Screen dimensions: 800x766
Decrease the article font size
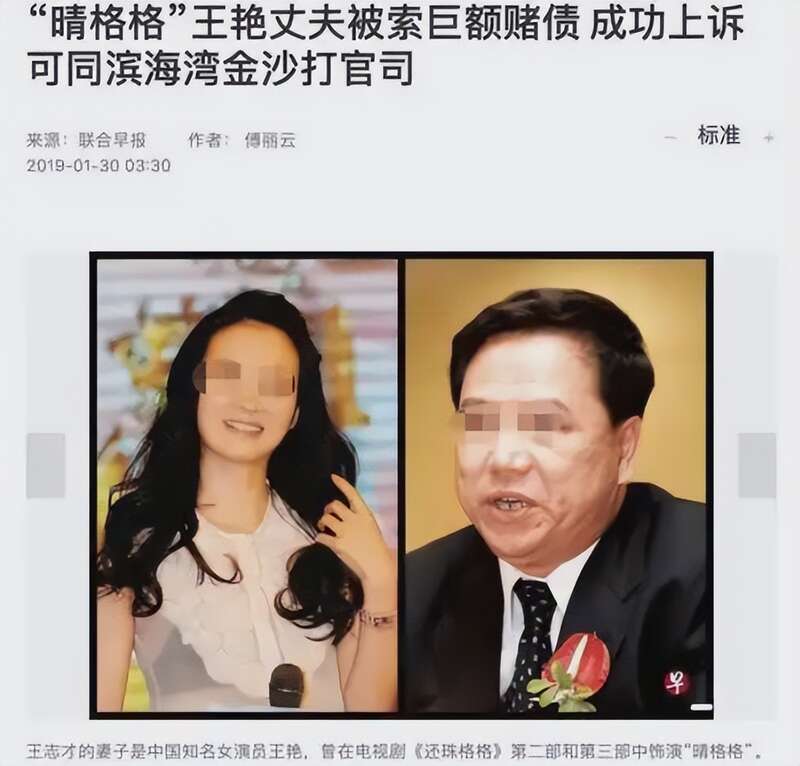pos(672,137)
